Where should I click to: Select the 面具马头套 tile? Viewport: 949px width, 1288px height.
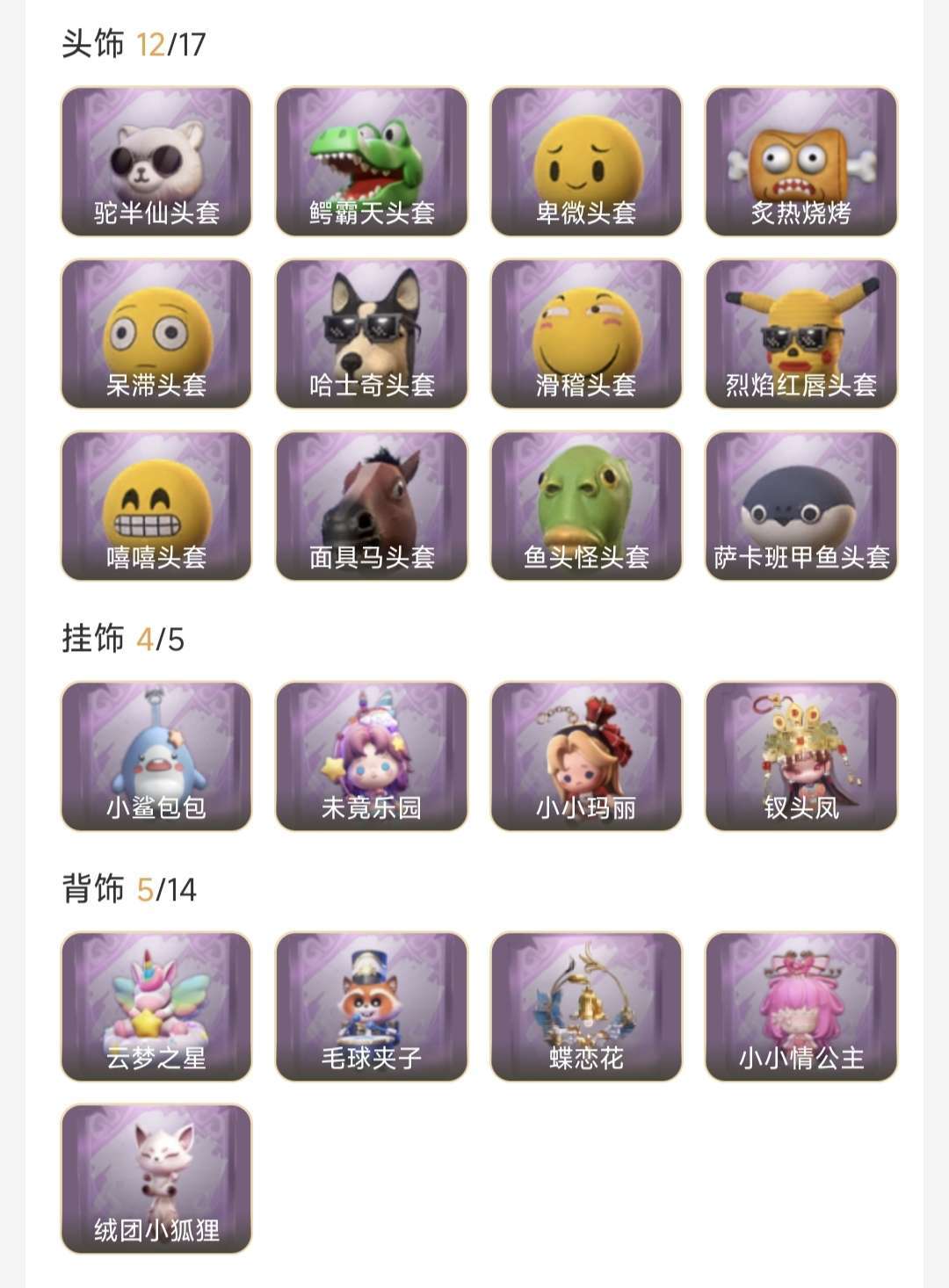point(372,506)
